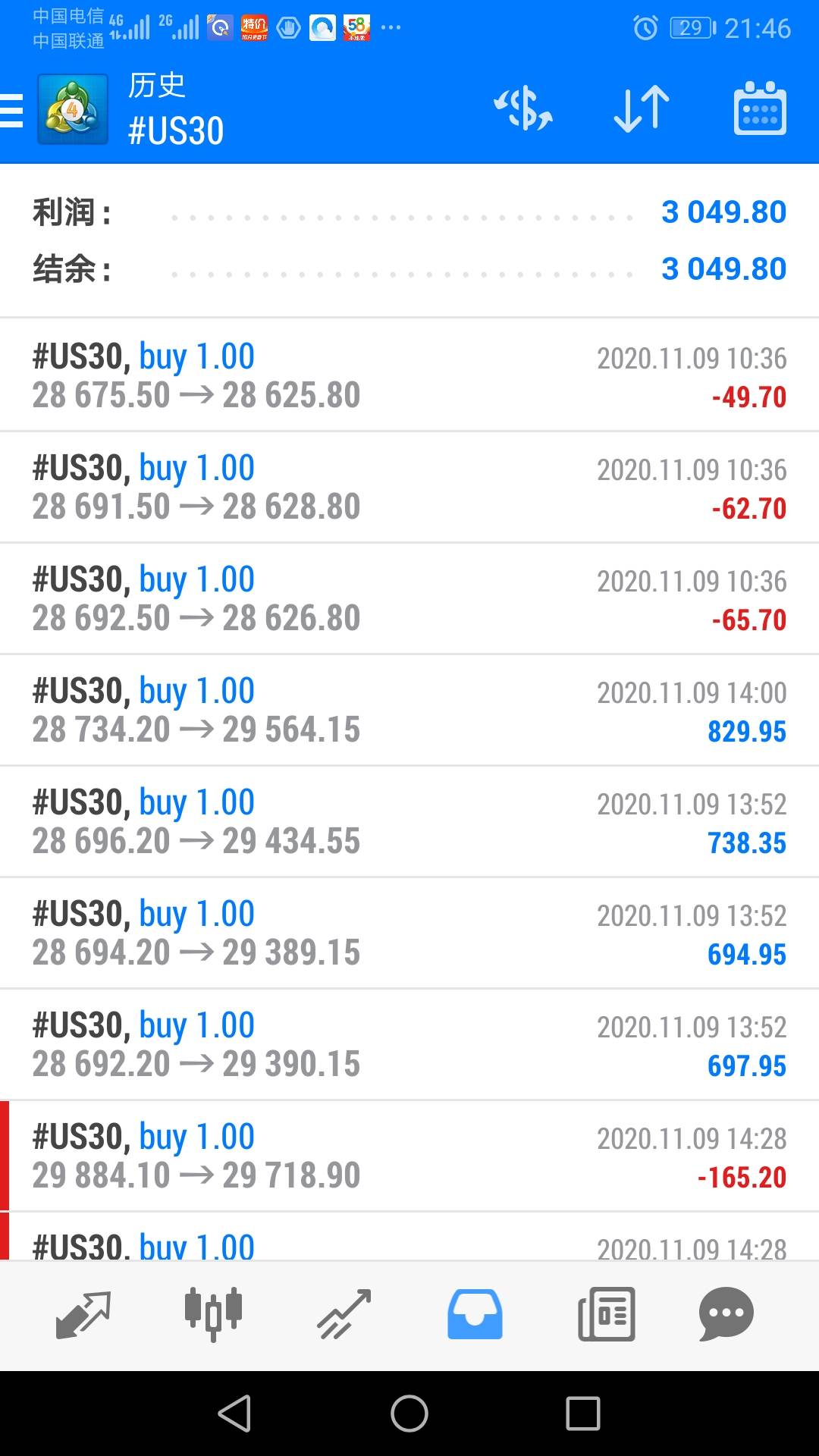Switch to the Quotes tab
This screenshot has width=819, height=1456.
coord(83,1314)
